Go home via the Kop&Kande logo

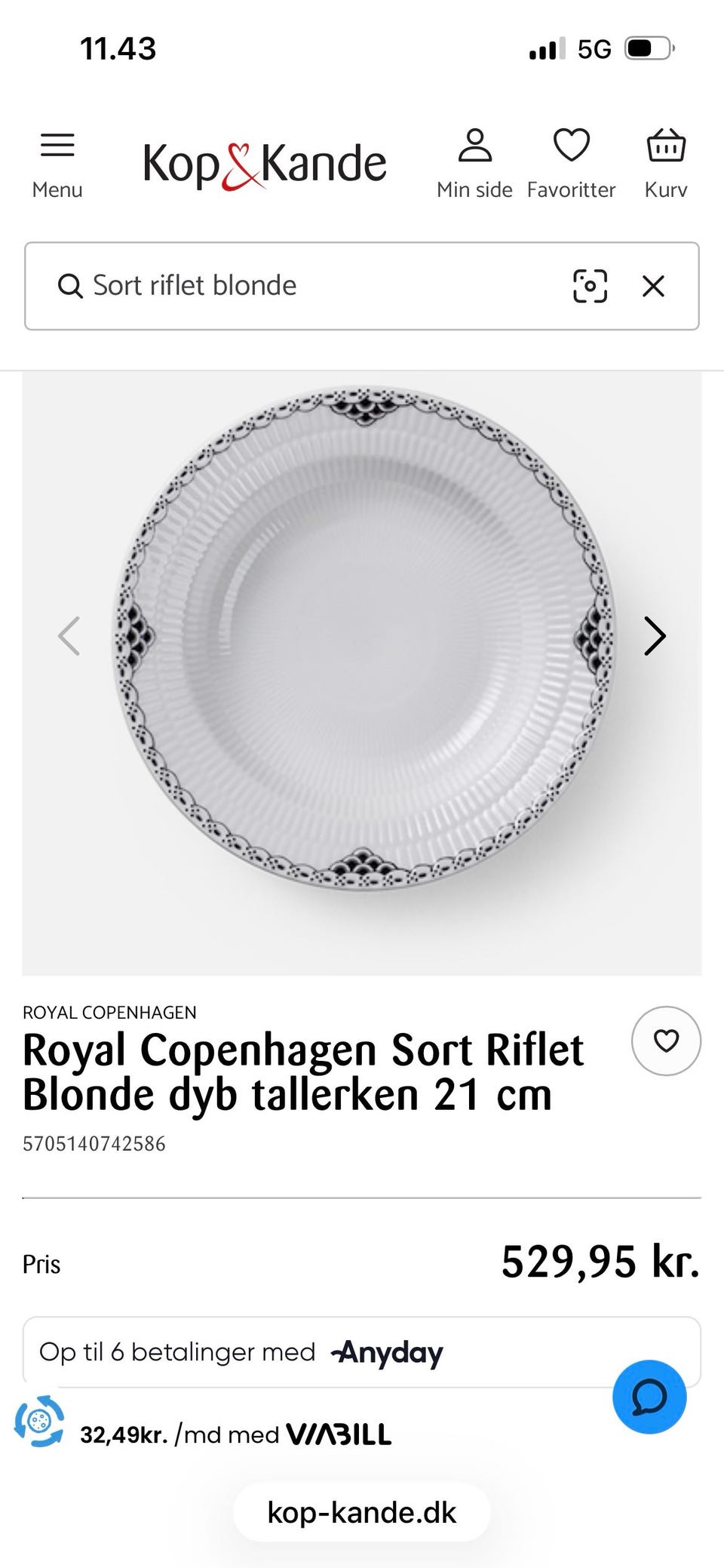pos(264,161)
